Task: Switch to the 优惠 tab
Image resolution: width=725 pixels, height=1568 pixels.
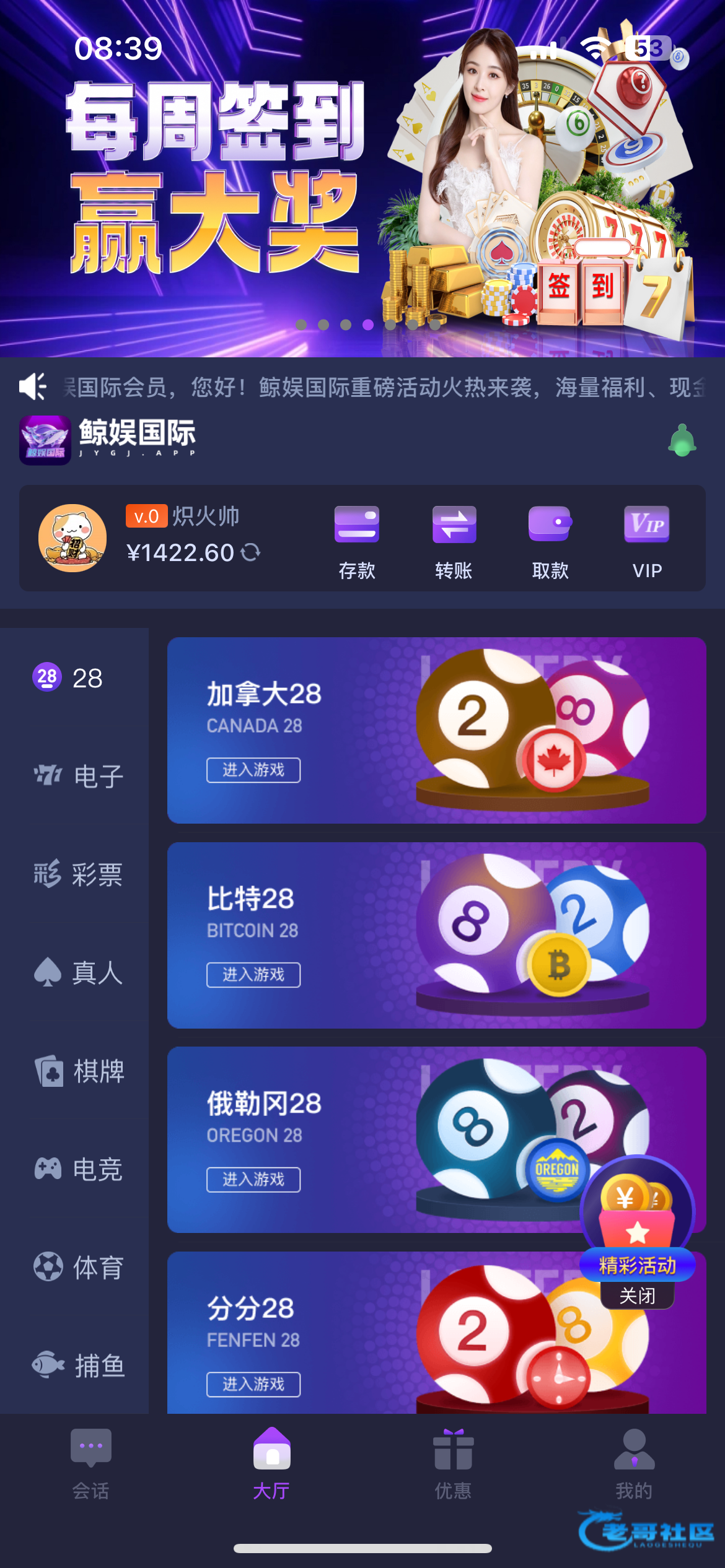Action: (453, 1465)
